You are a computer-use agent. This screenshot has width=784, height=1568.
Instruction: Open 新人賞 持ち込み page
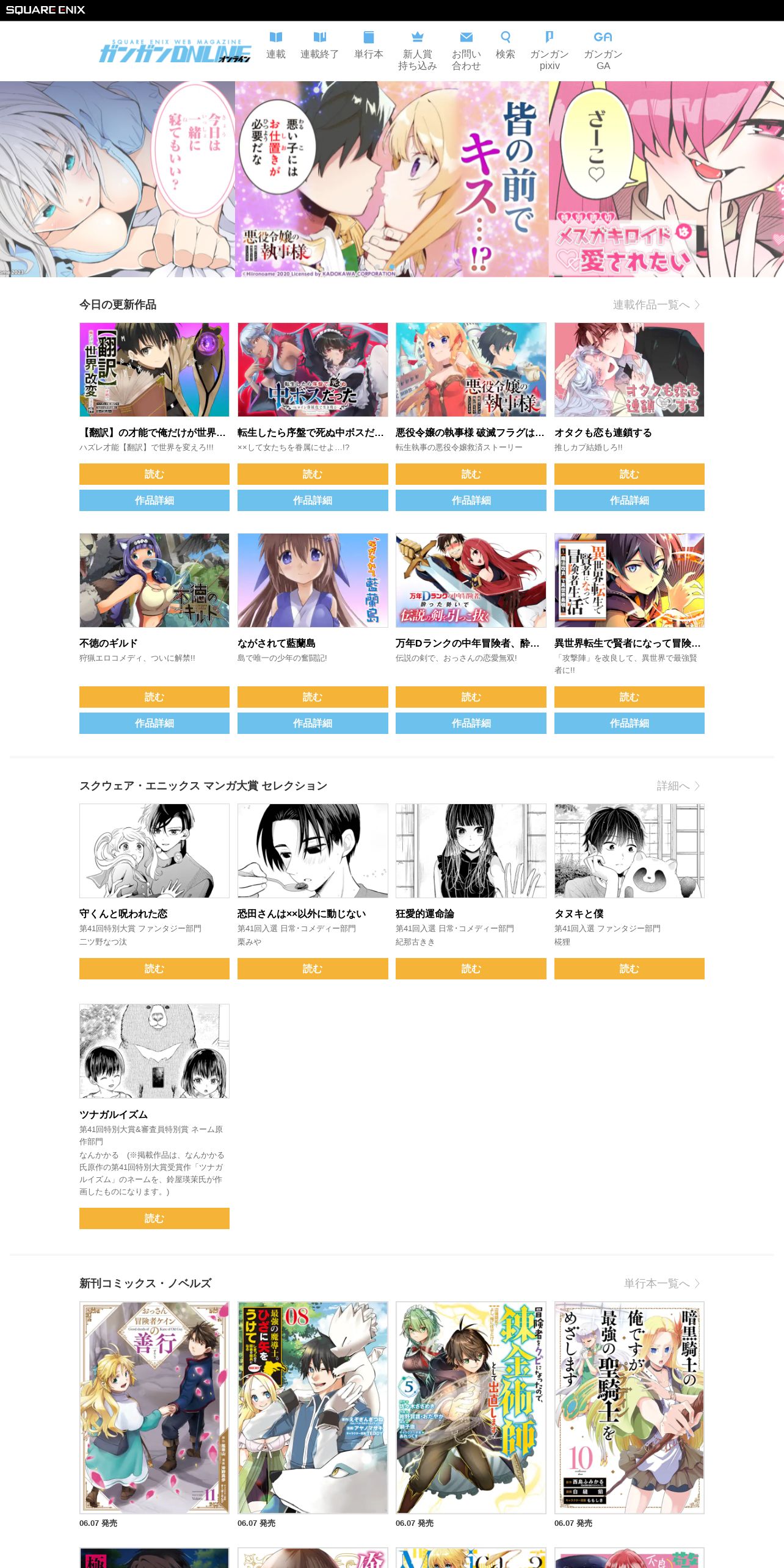pos(418,51)
